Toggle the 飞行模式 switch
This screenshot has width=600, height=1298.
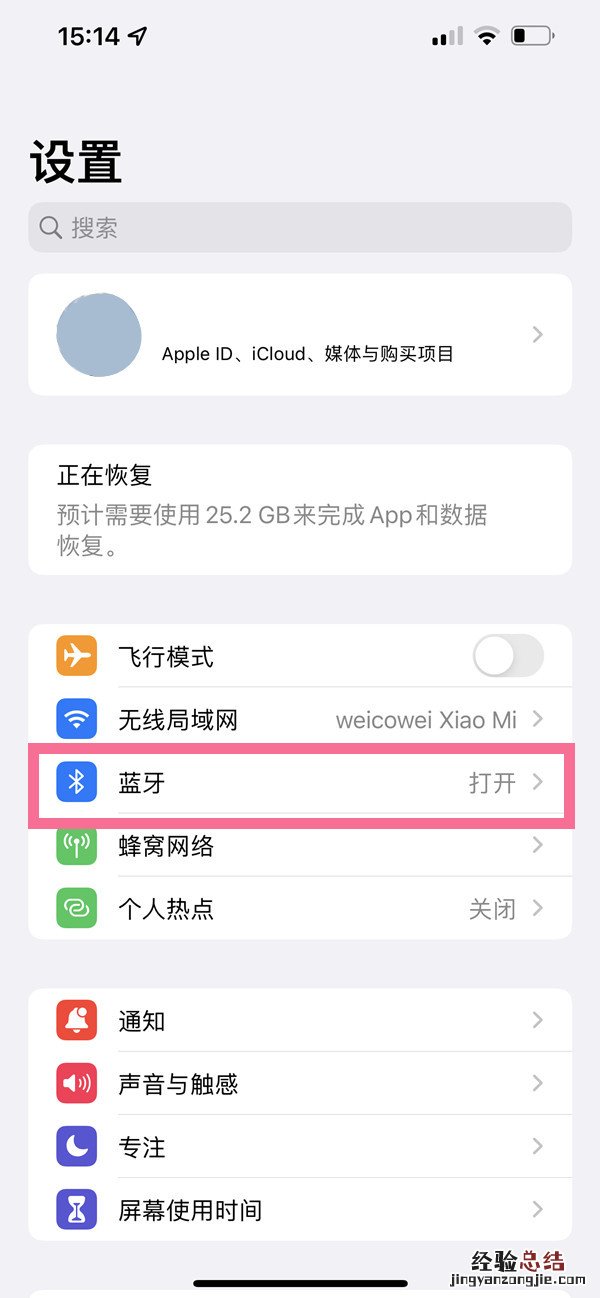point(507,657)
